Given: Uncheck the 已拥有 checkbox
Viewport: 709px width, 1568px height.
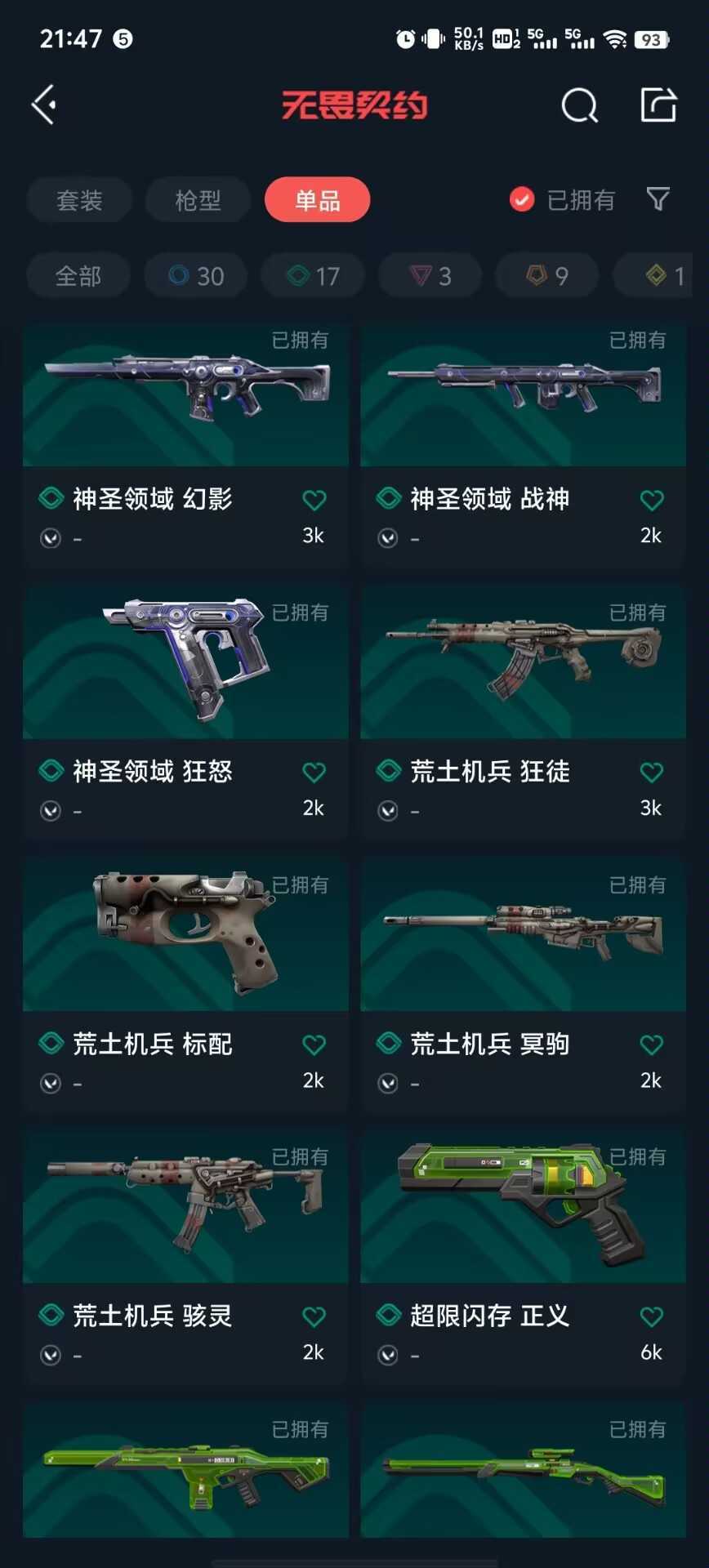Looking at the screenshot, I should (522, 200).
